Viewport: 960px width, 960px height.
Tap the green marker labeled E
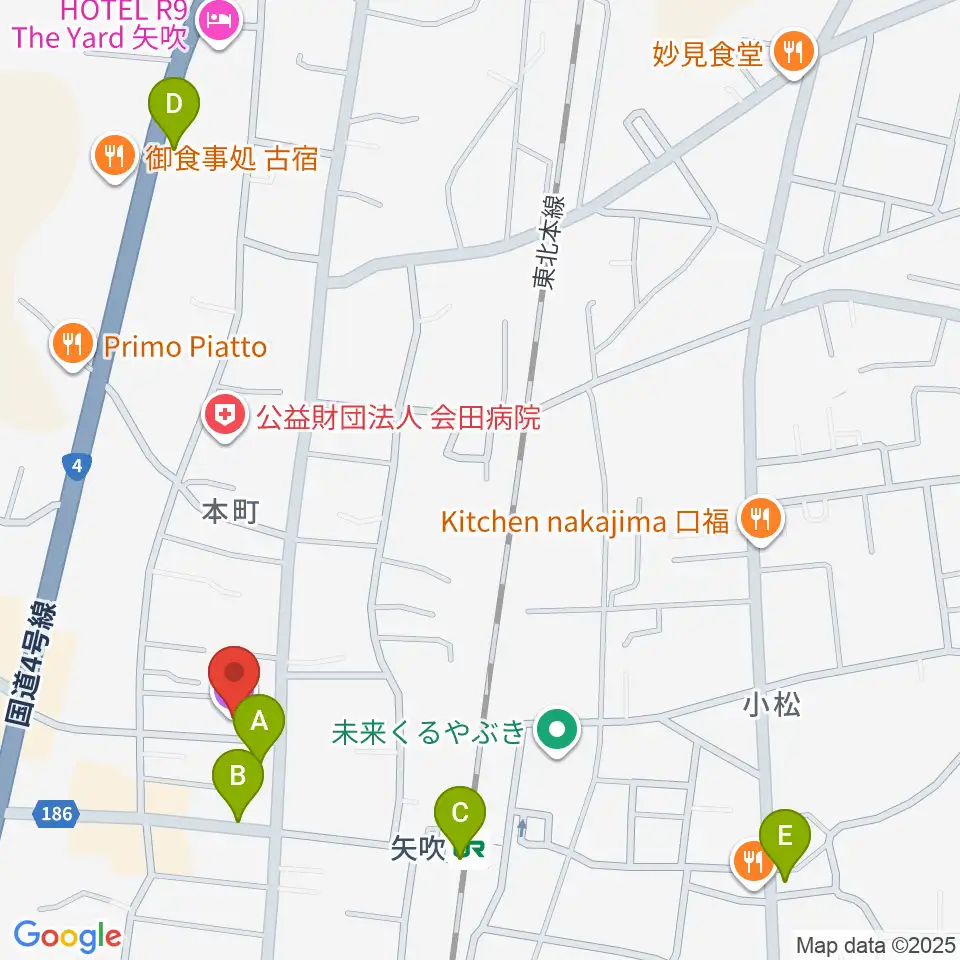point(784,841)
